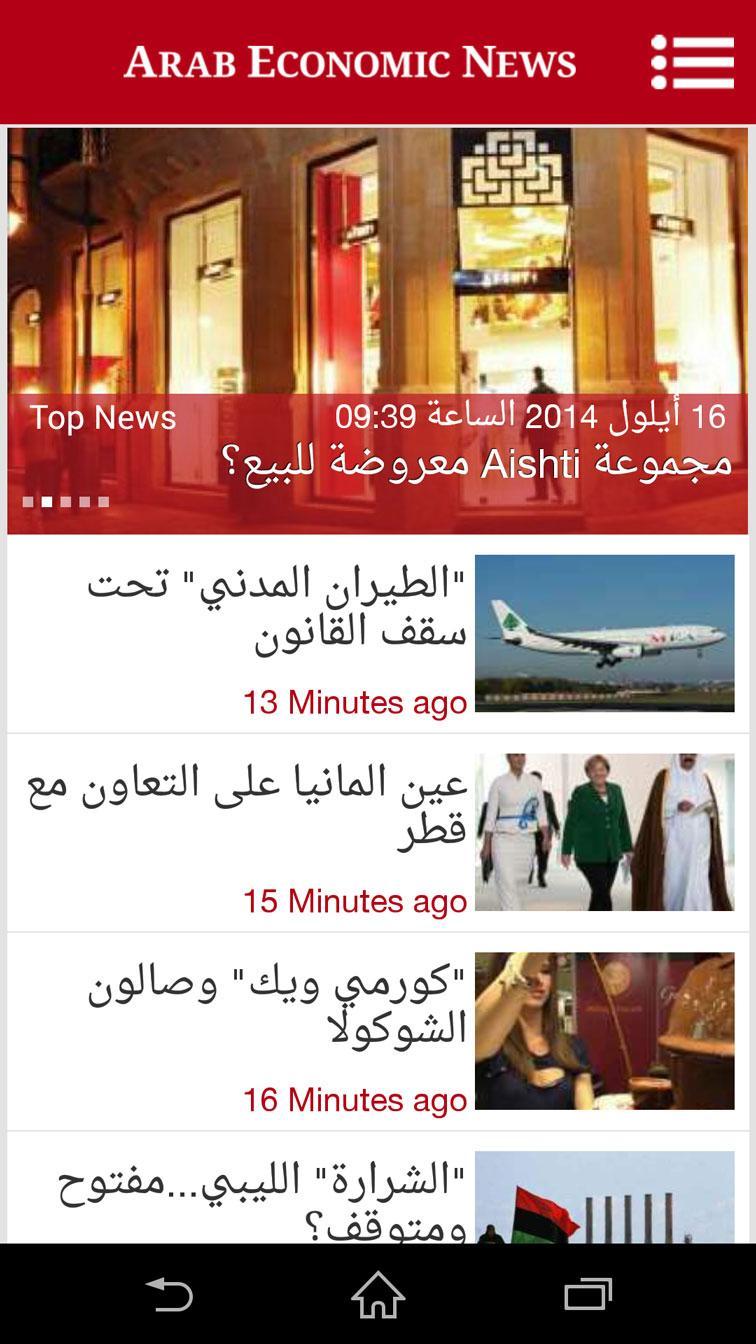Open the menu icon in the header
756x1344 pixels.
click(692, 62)
